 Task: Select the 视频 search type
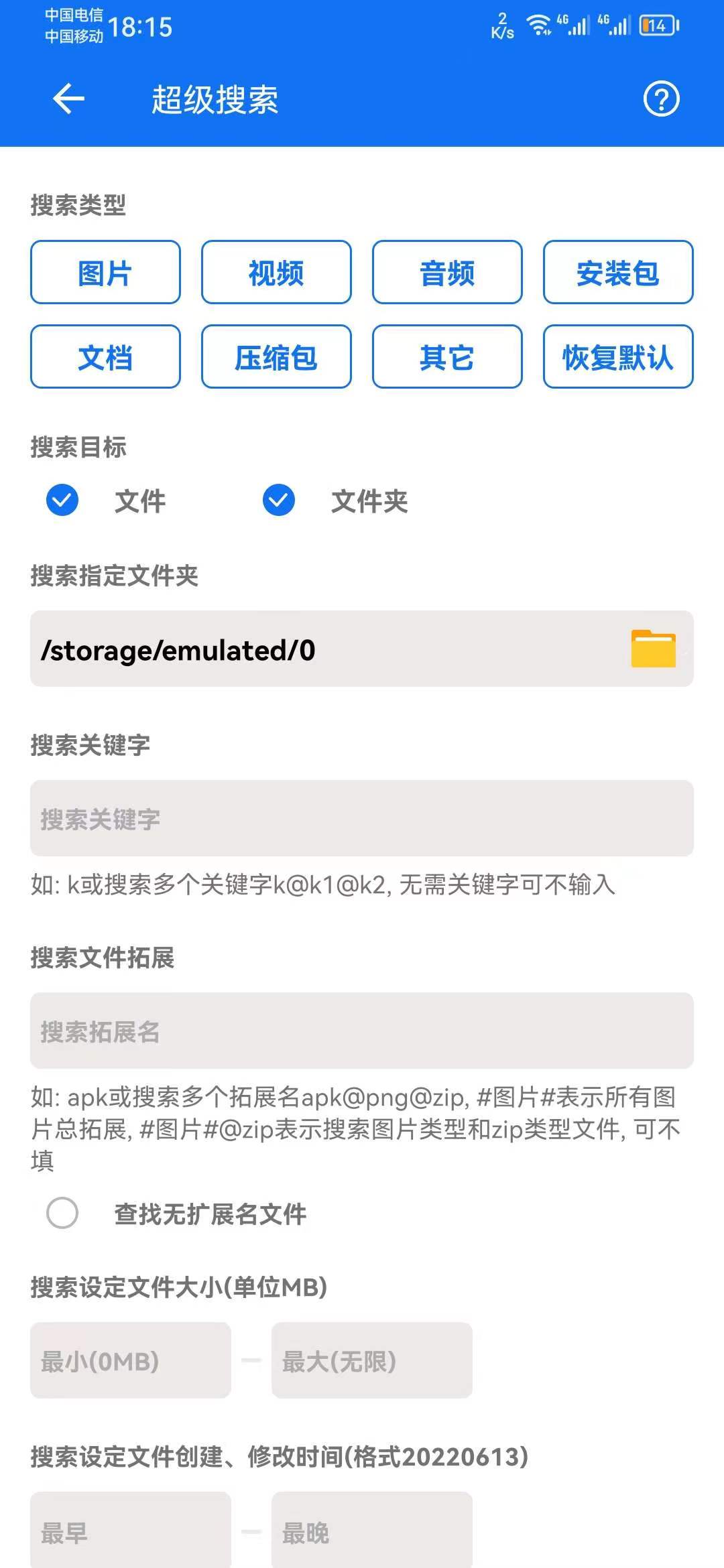tap(276, 273)
